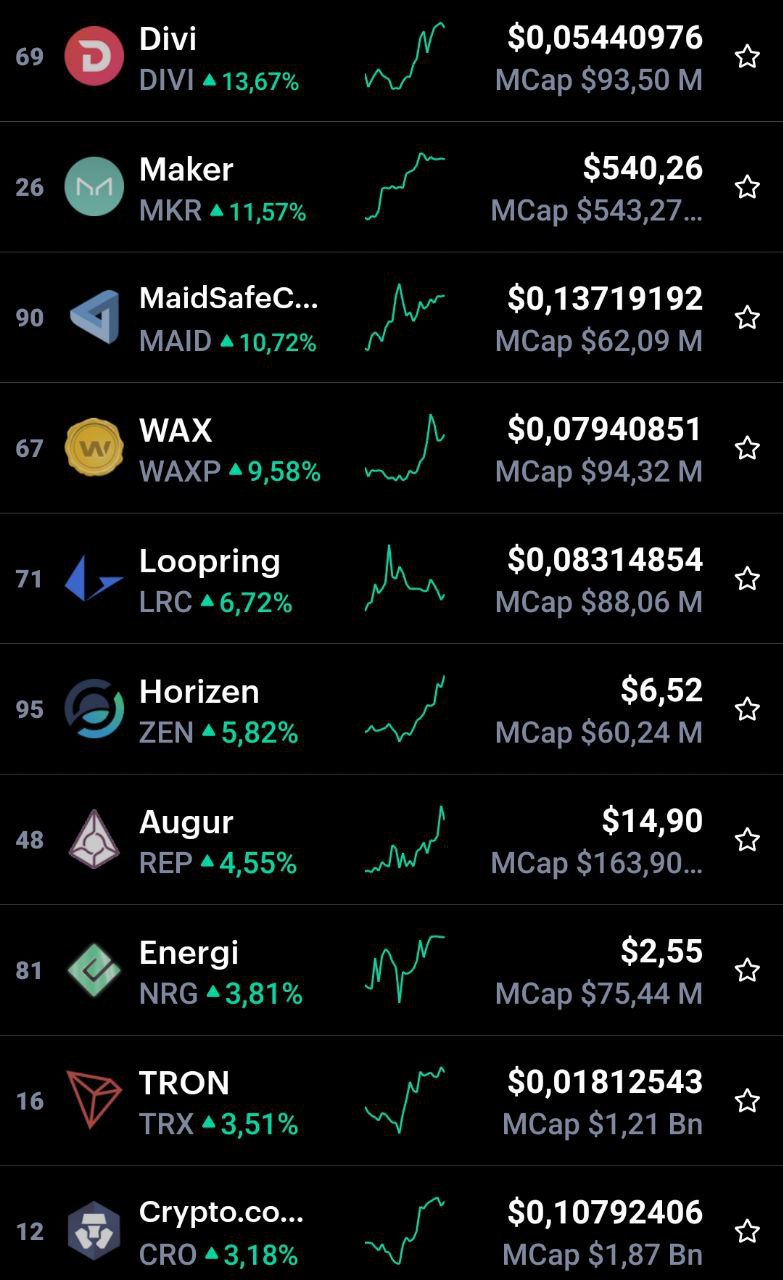Open Augur coin details
Image resolution: width=783 pixels, height=1280 pixels.
tap(391, 840)
